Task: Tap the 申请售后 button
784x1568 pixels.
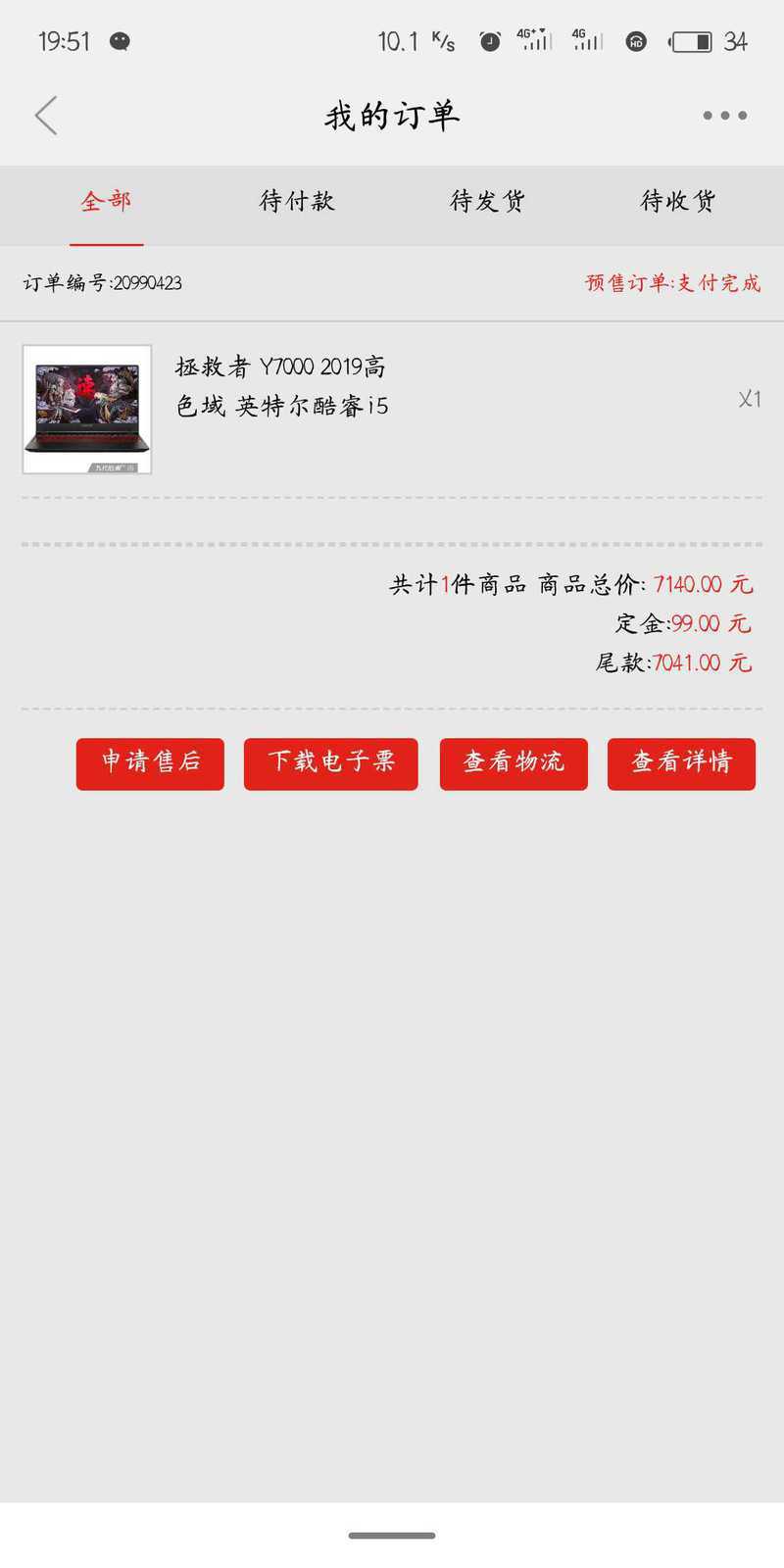Action: pos(150,763)
